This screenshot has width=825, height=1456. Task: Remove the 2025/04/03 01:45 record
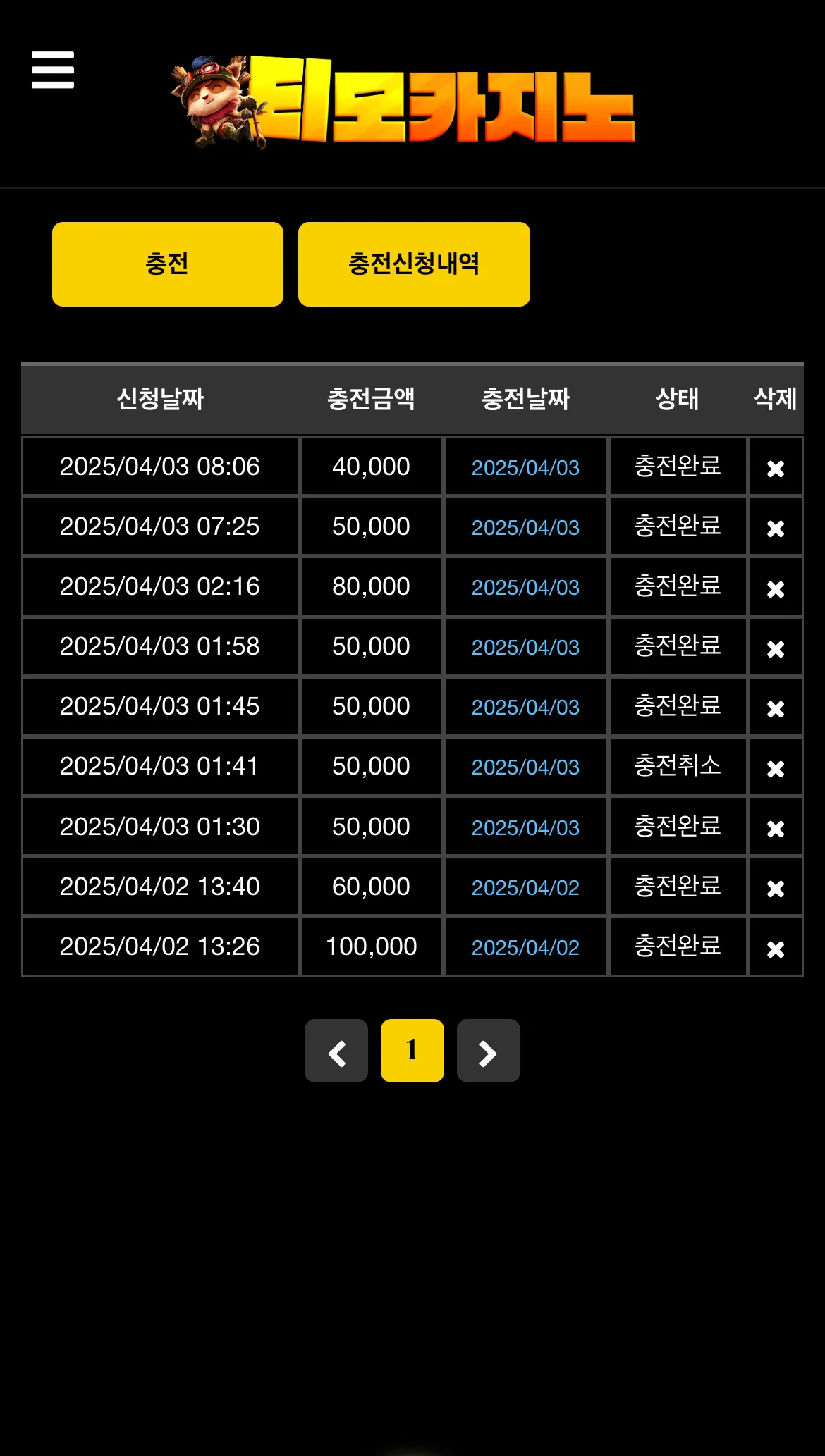pyautogui.click(x=776, y=708)
